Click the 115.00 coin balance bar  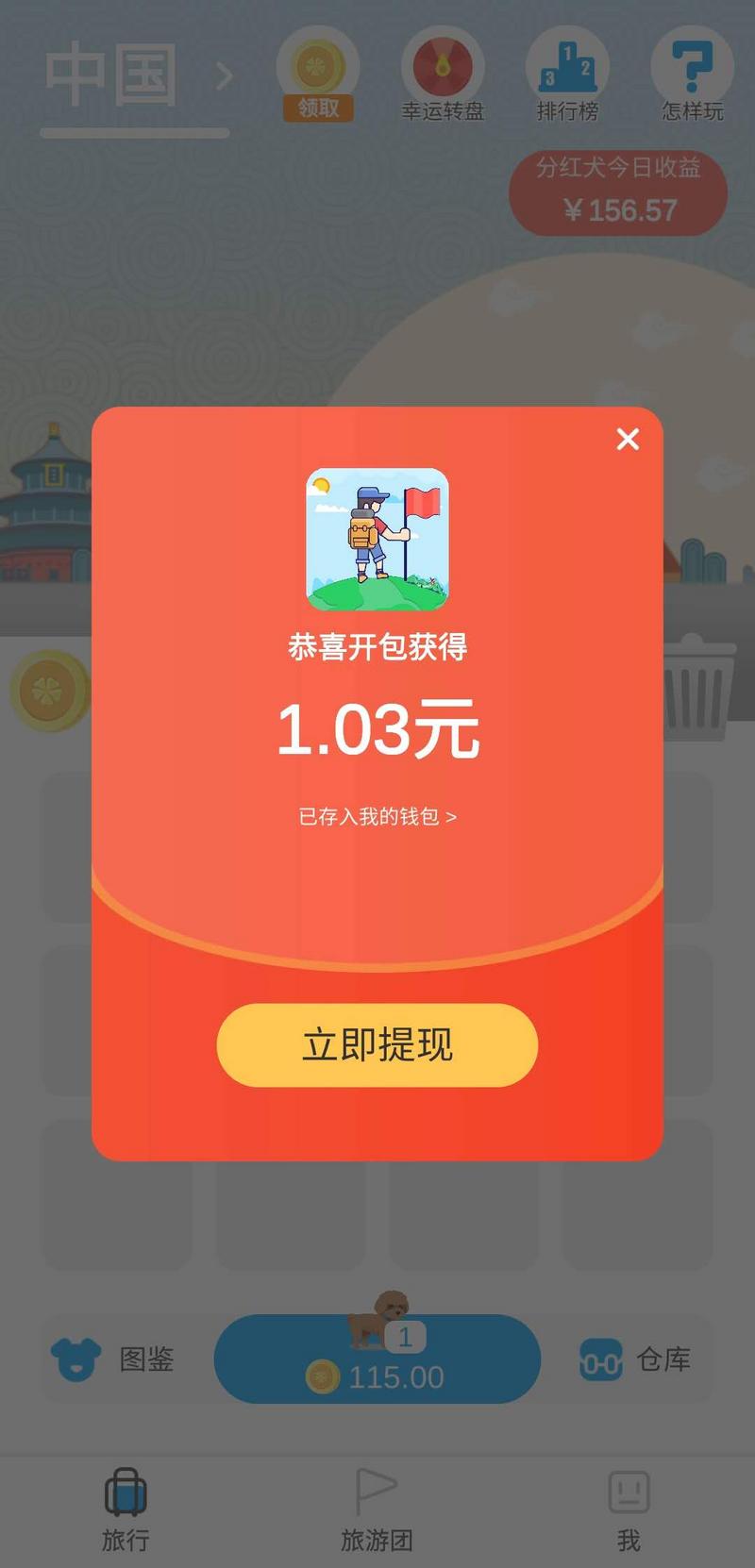pos(377,1377)
